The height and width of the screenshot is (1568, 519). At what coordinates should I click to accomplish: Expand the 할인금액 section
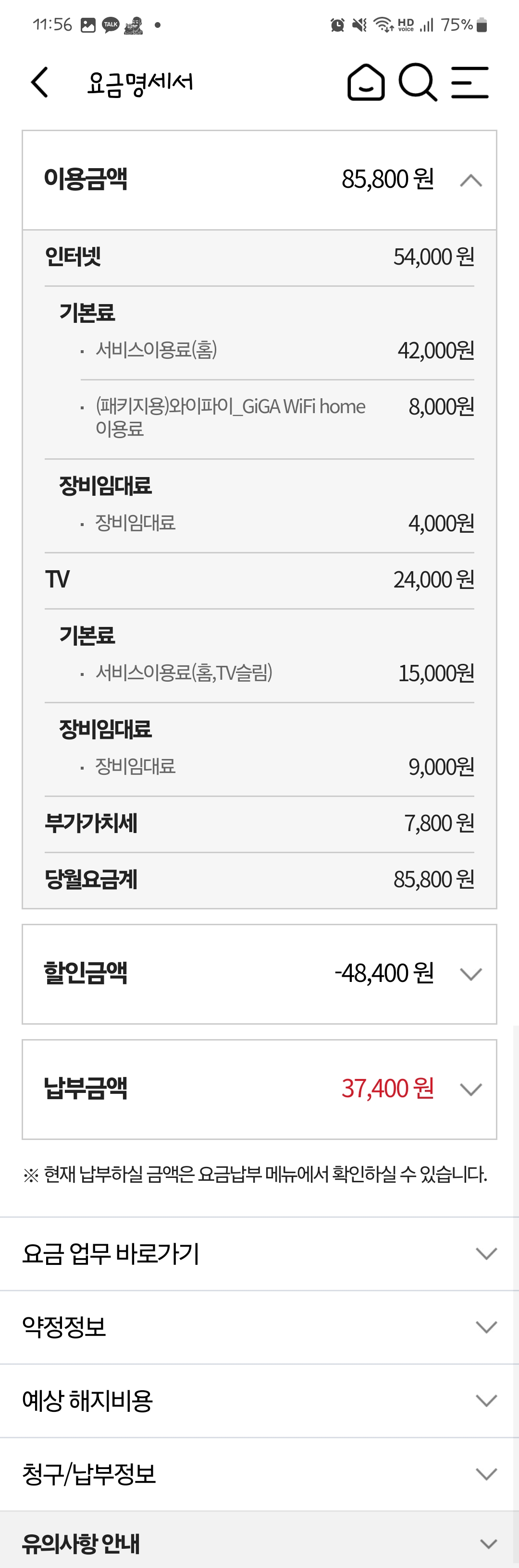tap(471, 974)
